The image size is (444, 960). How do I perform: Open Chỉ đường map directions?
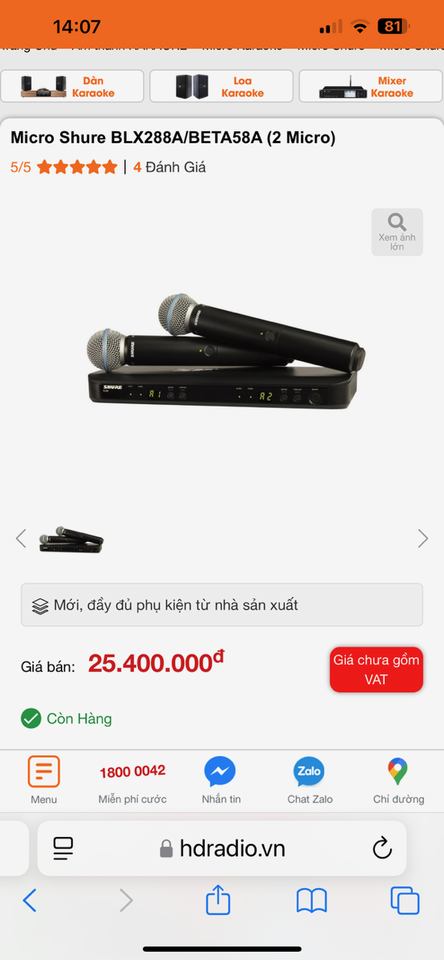[x=398, y=780]
